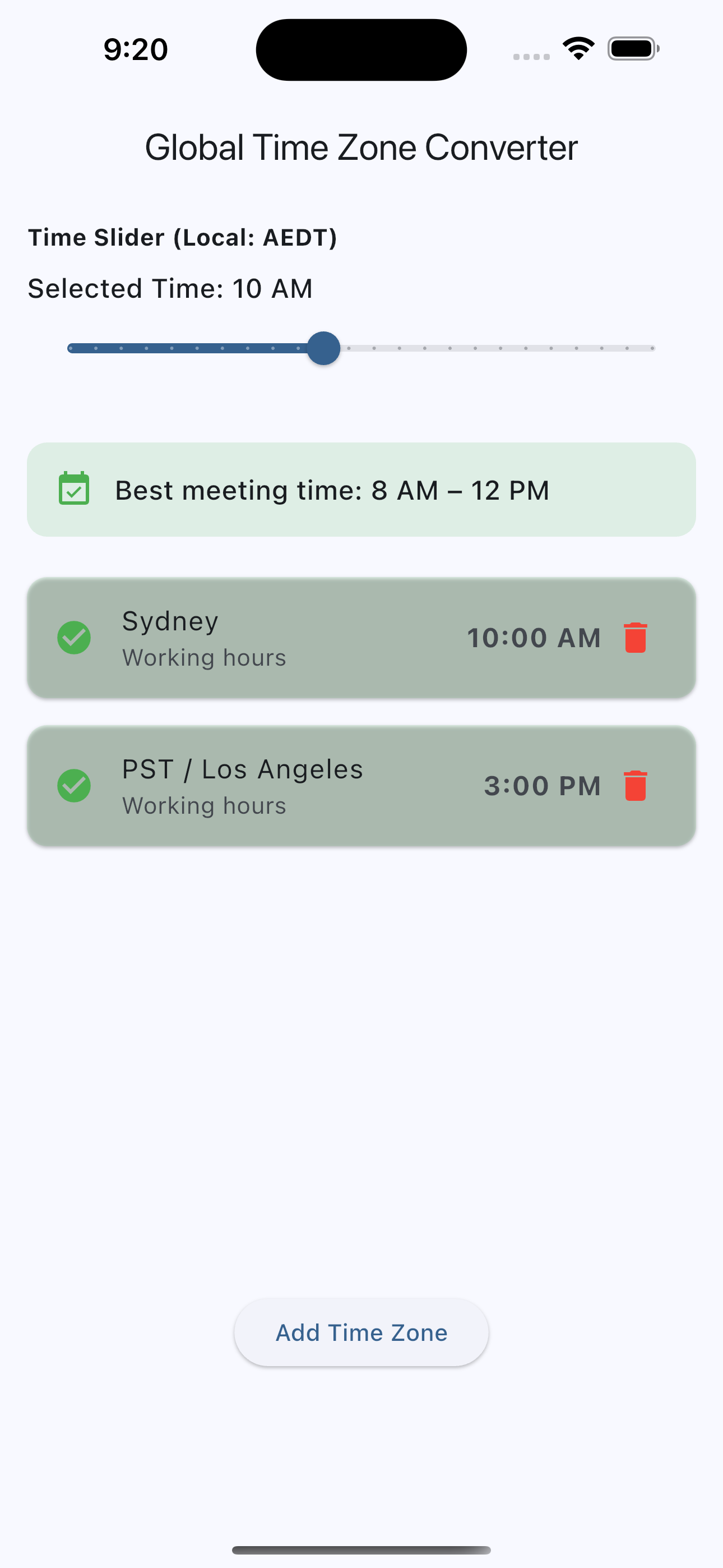Click the delete trash icon for PST / Los Angeles
Viewport: 723px width, 1568px height.
(x=636, y=786)
